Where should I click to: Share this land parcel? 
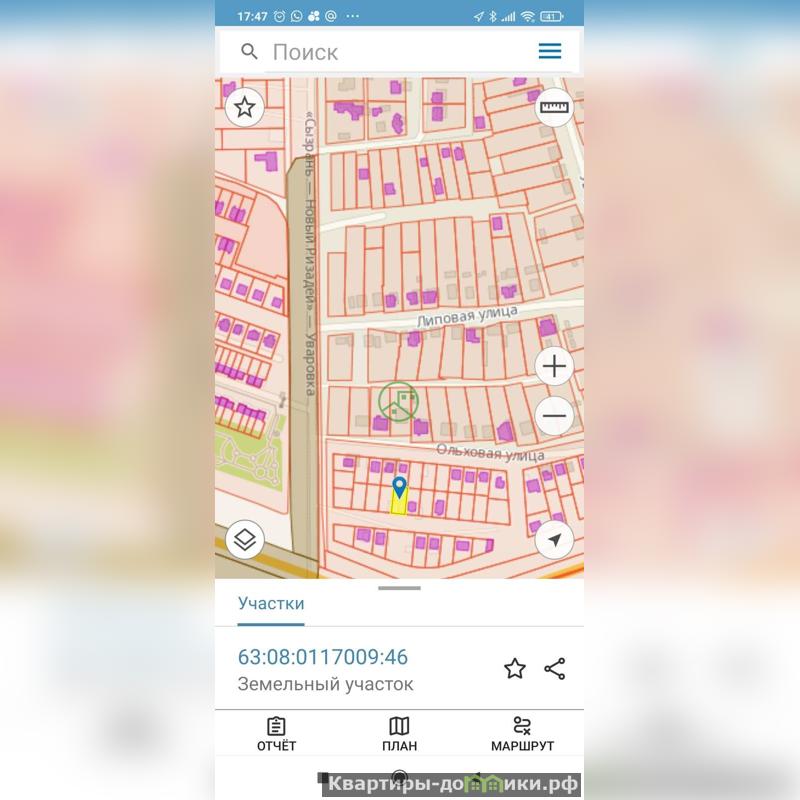pyautogui.click(x=555, y=669)
